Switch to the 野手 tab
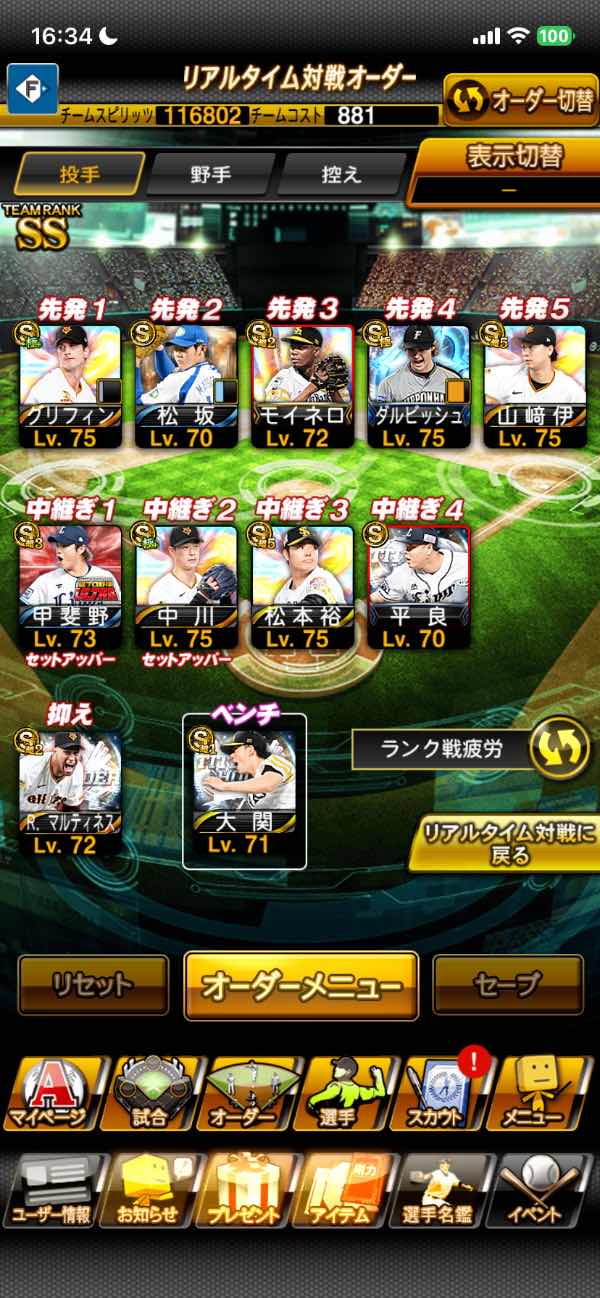The image size is (600, 1298). pos(210,175)
